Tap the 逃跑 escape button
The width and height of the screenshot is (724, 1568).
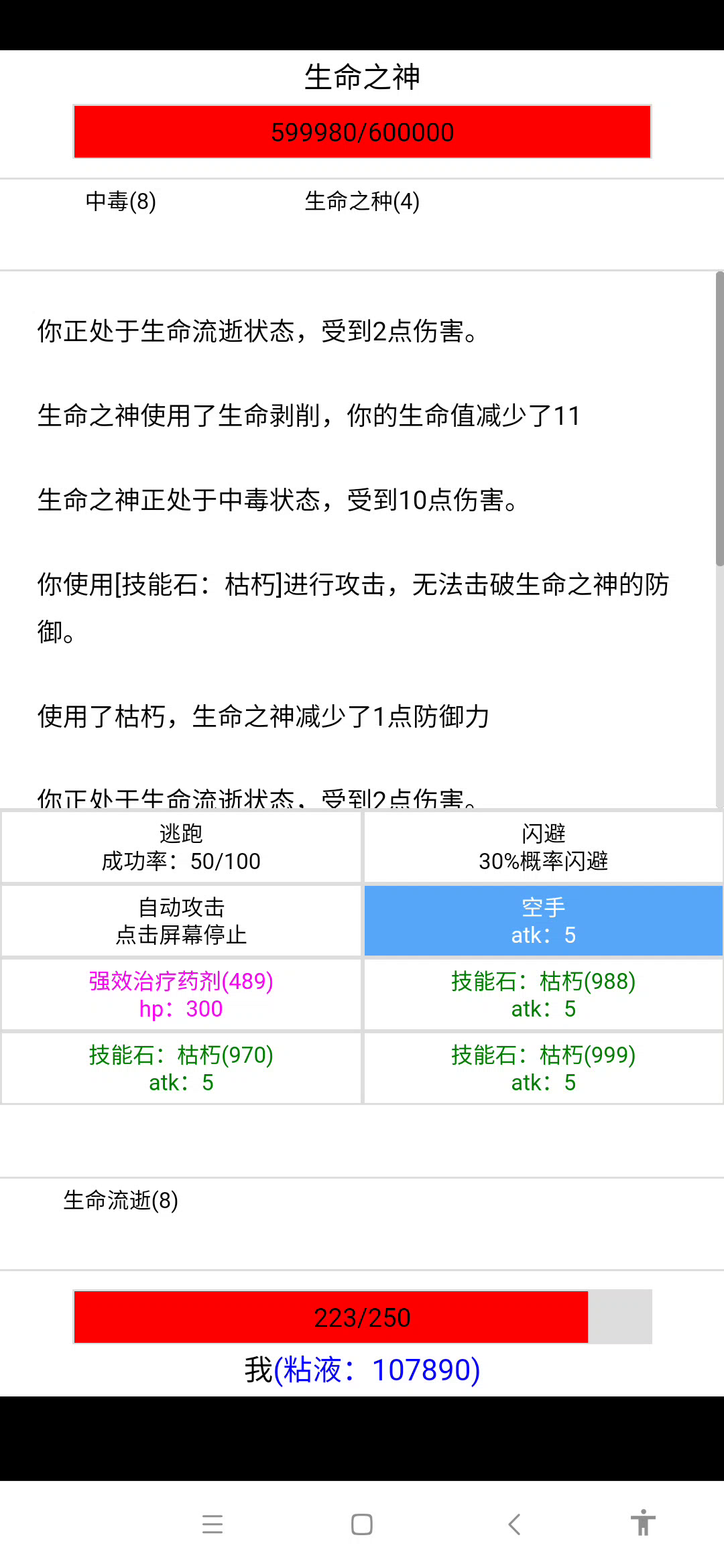[x=181, y=847]
